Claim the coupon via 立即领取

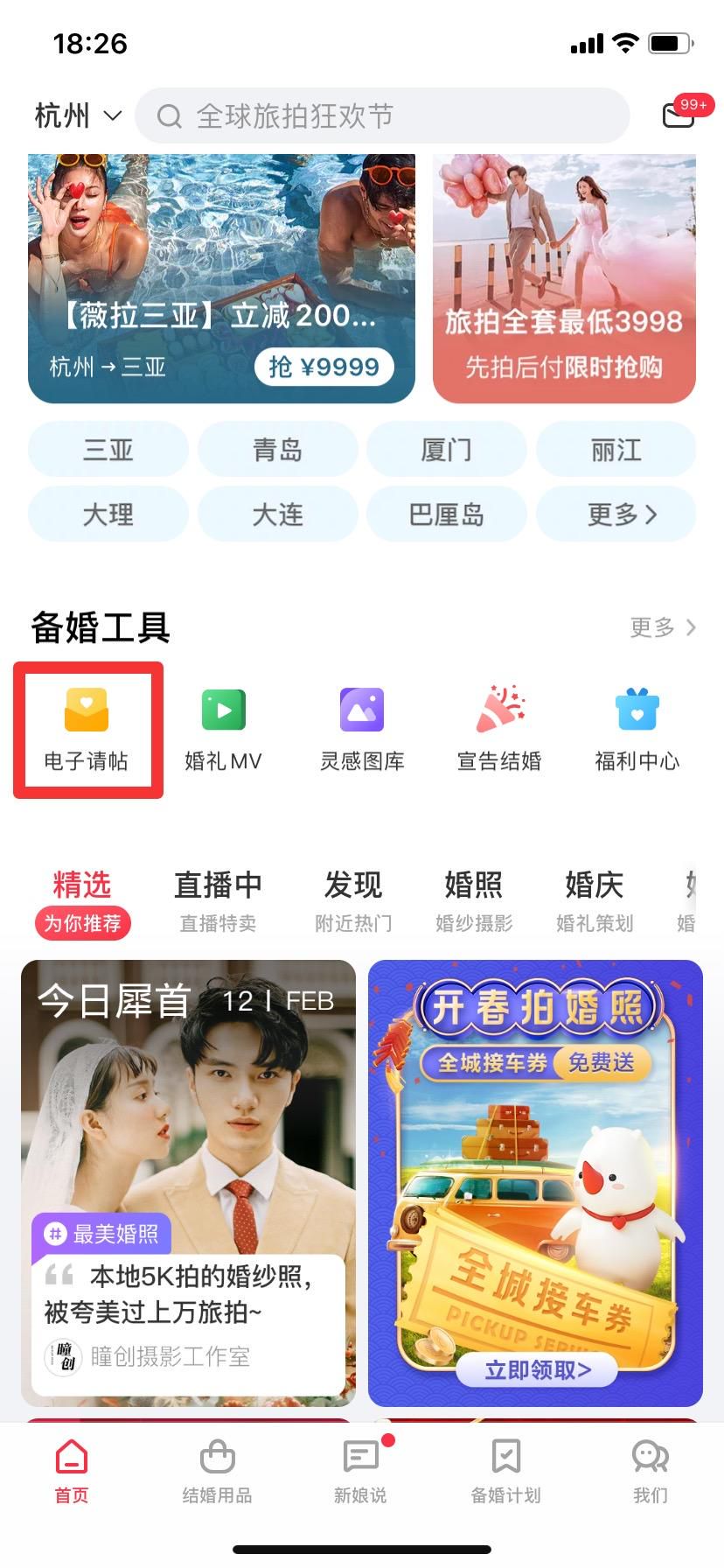point(537,1369)
